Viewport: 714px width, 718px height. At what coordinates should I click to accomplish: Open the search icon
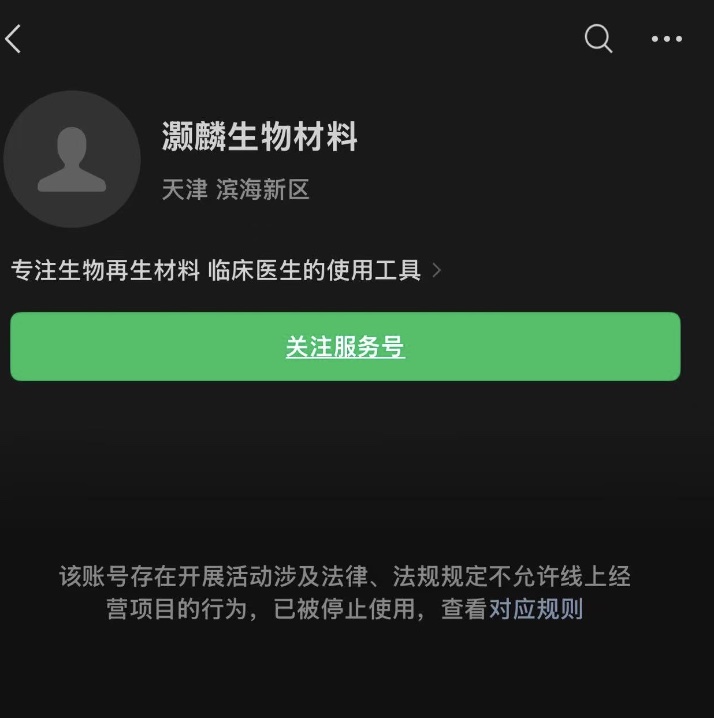(598, 39)
